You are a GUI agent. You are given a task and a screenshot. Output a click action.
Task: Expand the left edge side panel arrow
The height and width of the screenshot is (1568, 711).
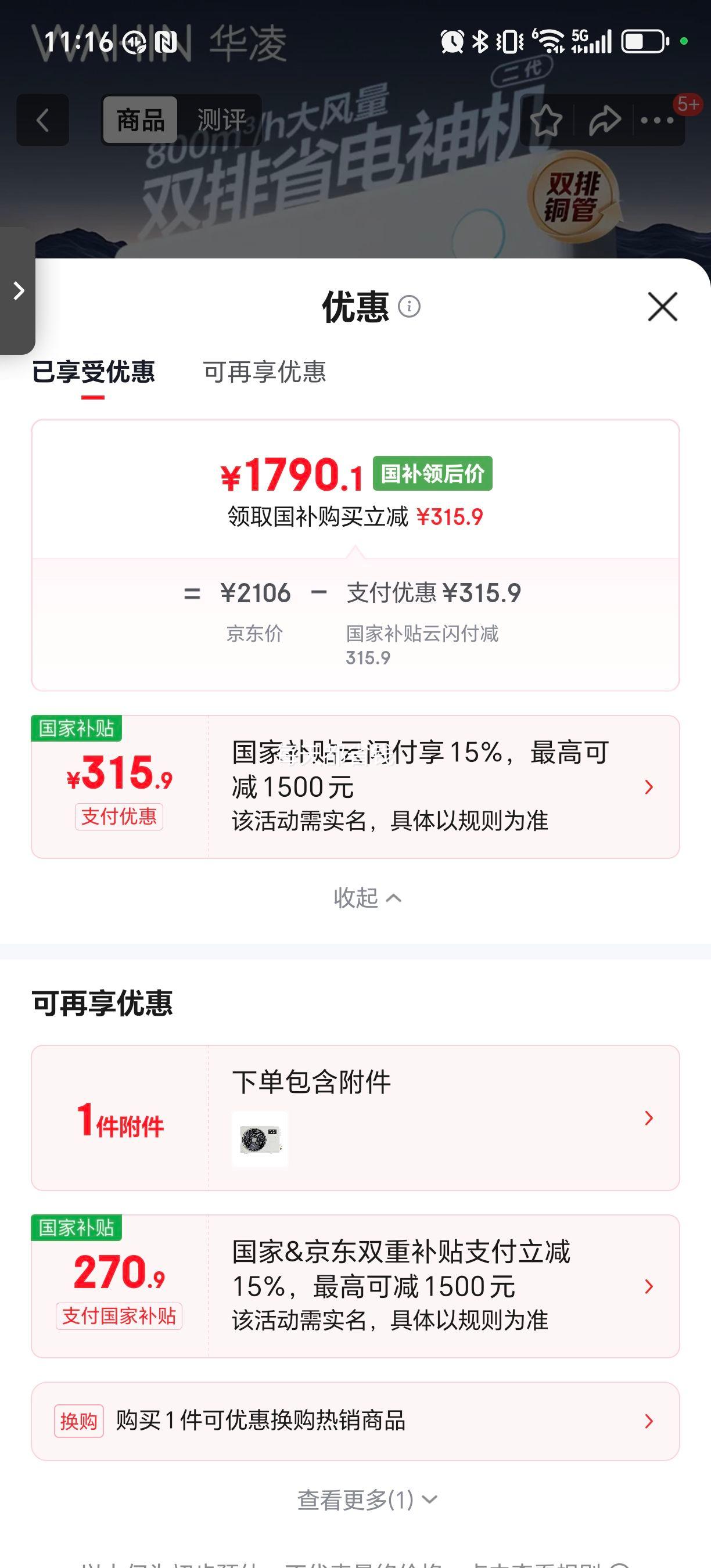pos(17,291)
